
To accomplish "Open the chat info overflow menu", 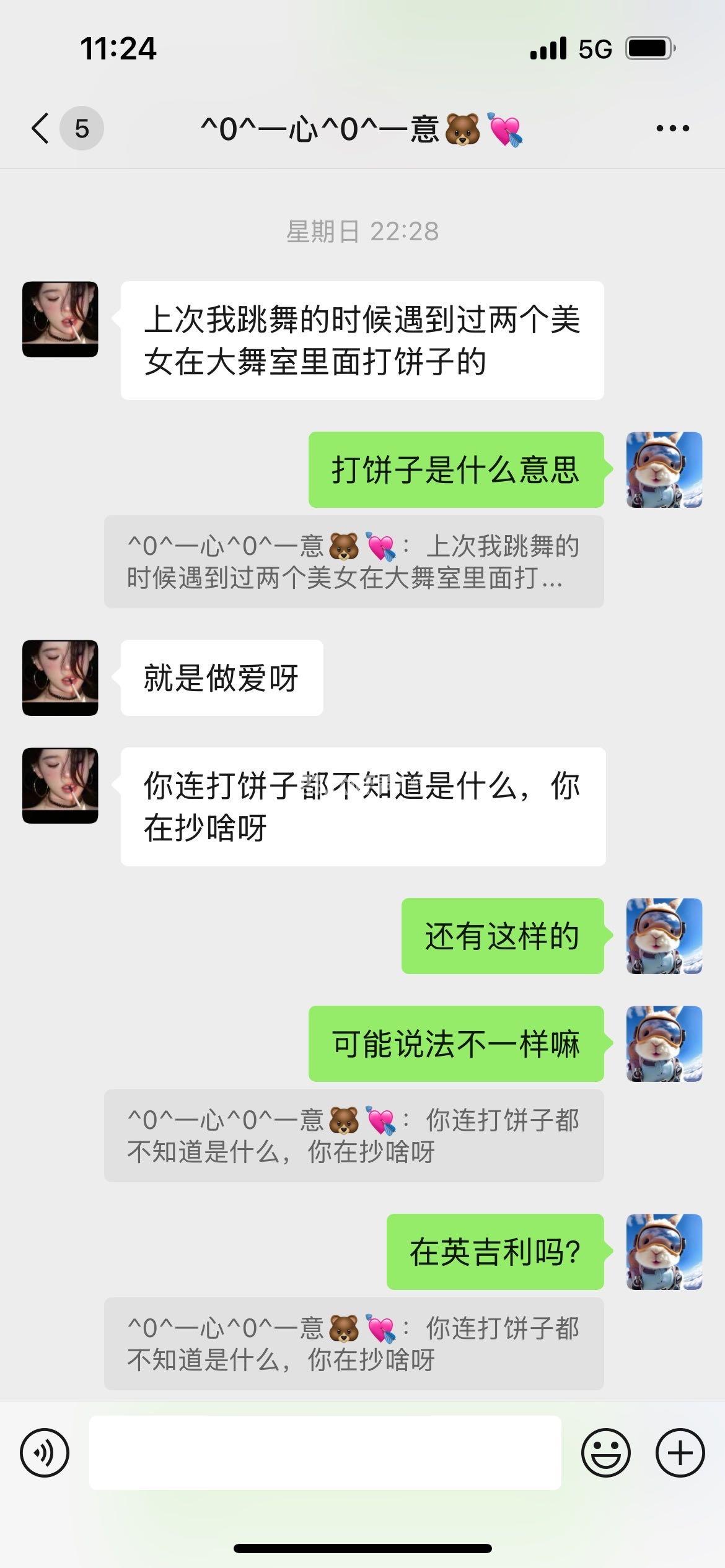I will (672, 129).
